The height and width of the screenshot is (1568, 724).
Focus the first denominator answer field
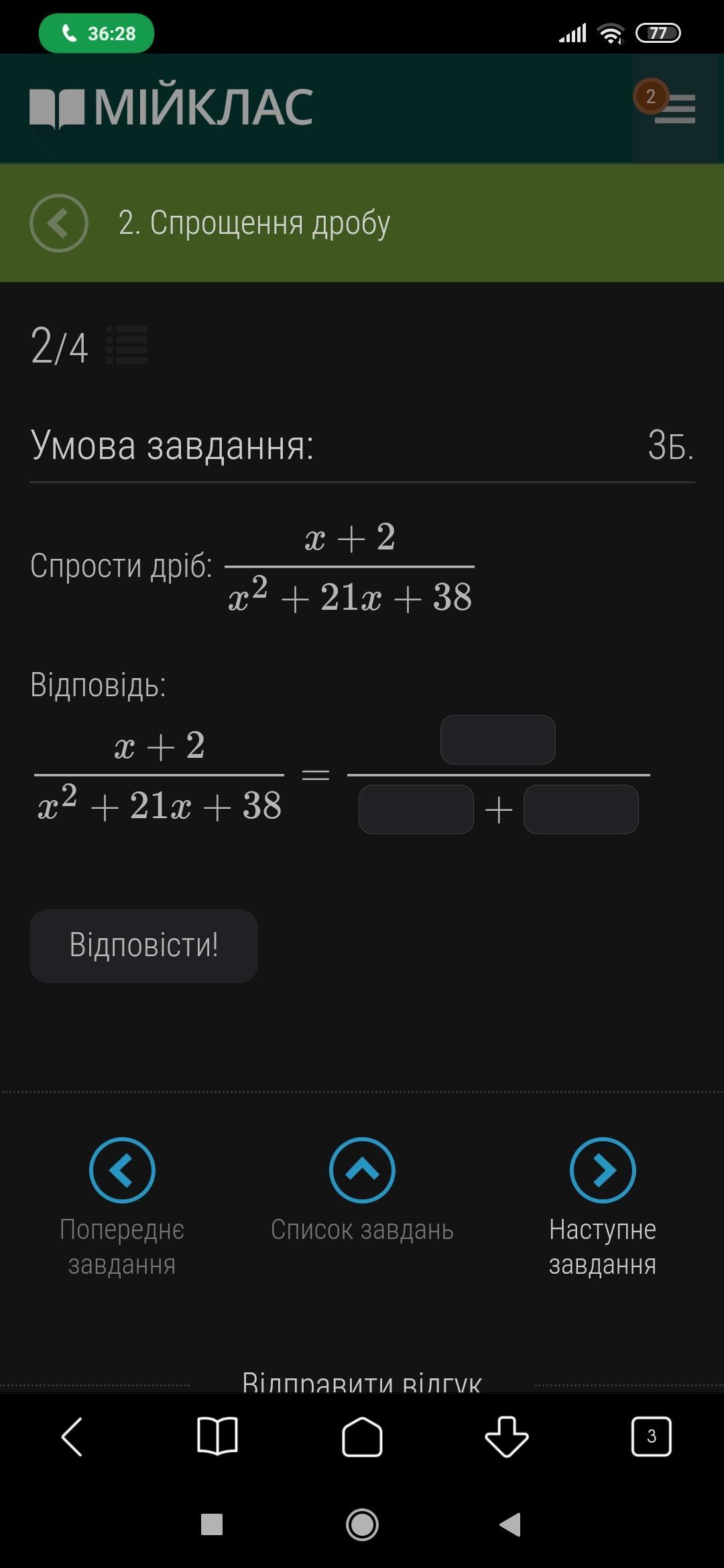pyautogui.click(x=416, y=809)
